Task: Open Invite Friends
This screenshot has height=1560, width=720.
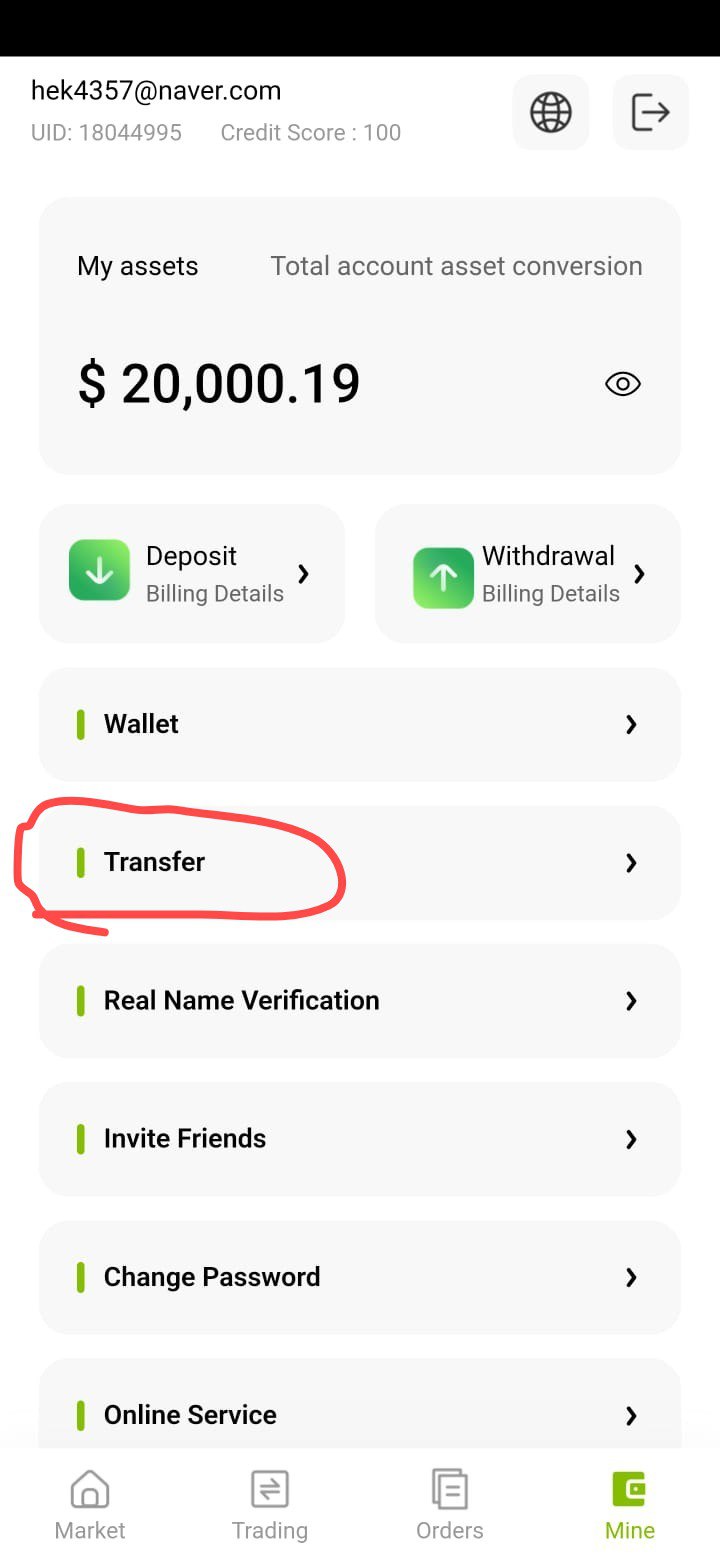Action: point(360,1139)
